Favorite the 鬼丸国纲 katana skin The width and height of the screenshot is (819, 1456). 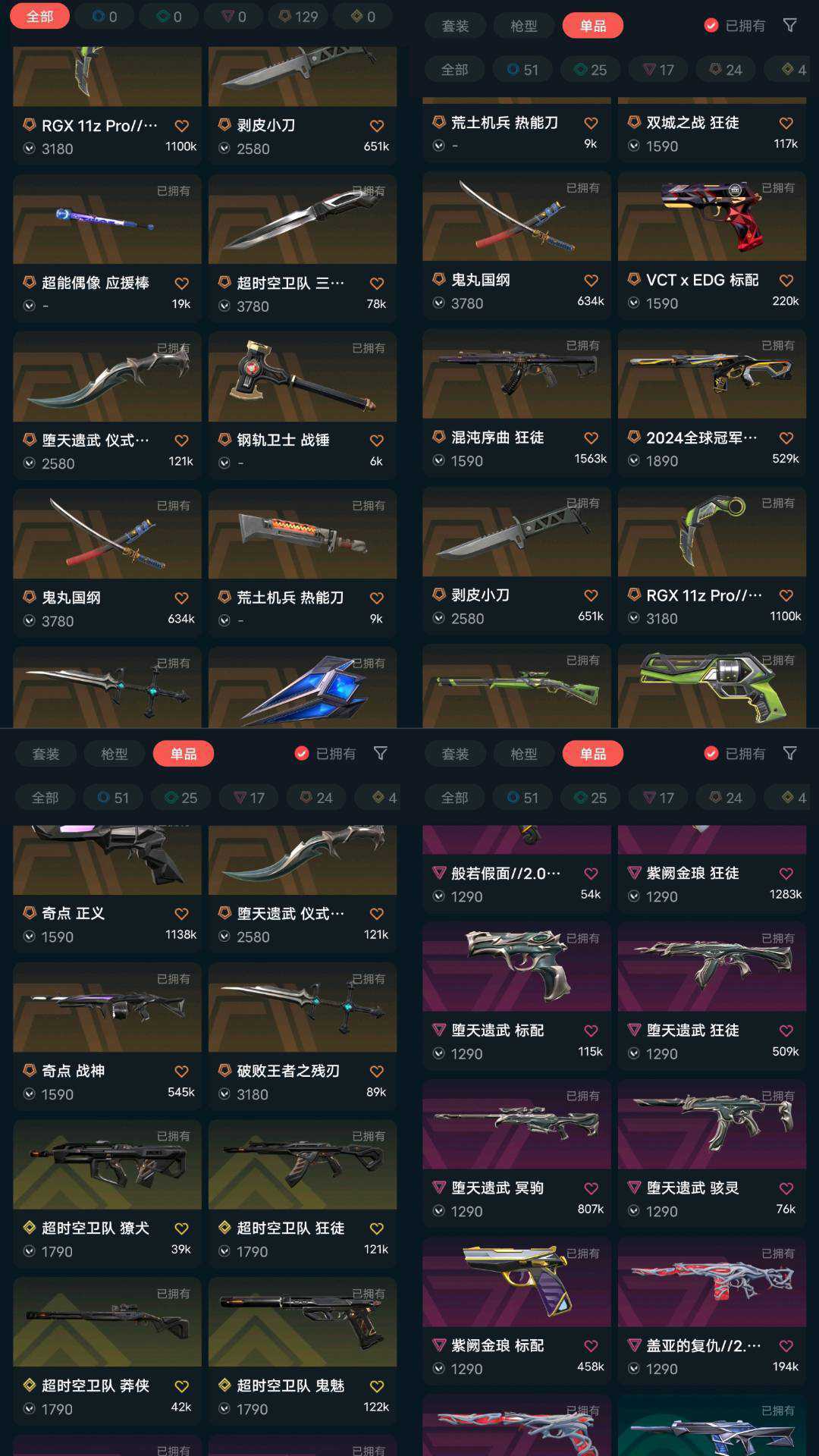(590, 279)
